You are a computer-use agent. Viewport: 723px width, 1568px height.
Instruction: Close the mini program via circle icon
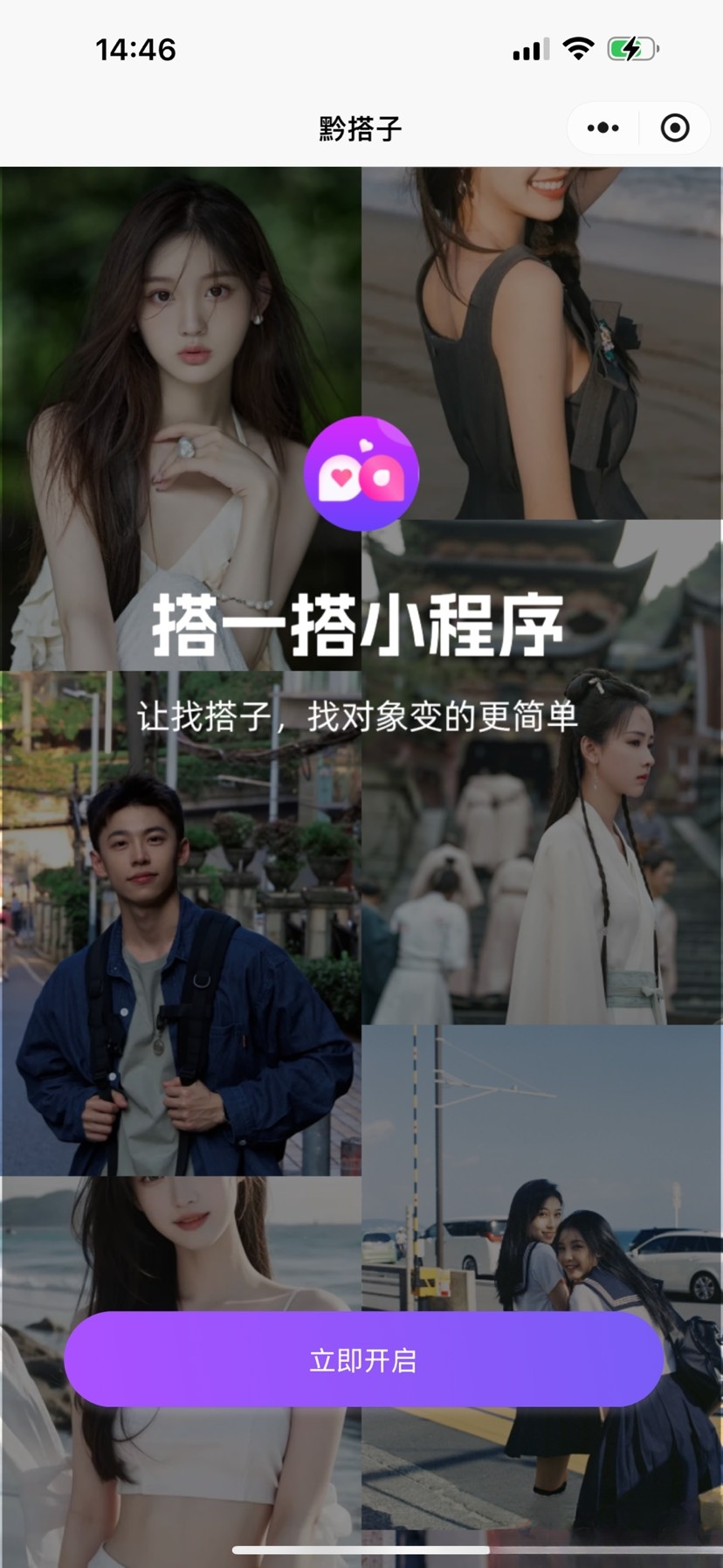point(674,128)
